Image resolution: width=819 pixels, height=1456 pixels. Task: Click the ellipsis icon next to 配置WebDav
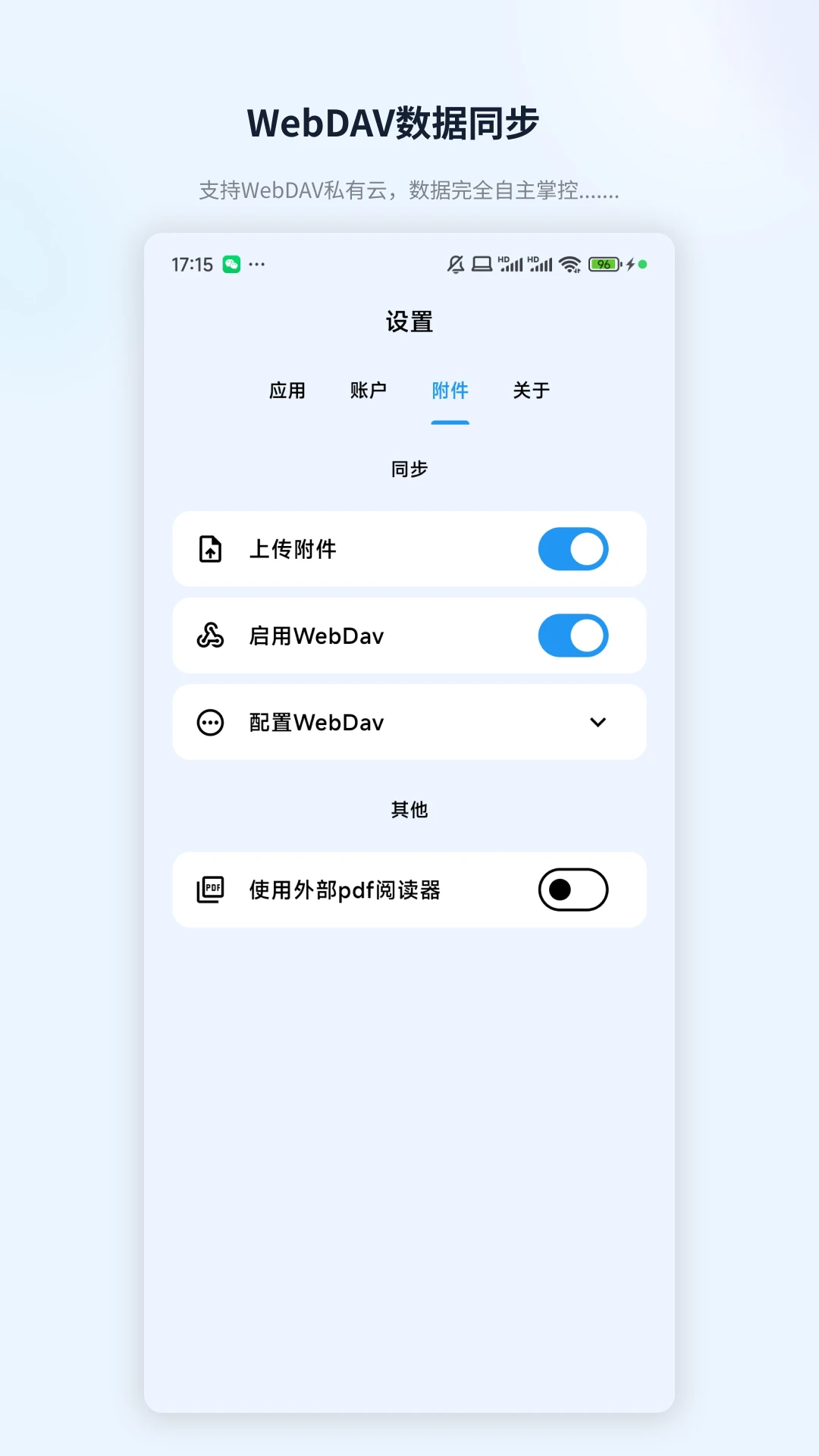pos(211,722)
